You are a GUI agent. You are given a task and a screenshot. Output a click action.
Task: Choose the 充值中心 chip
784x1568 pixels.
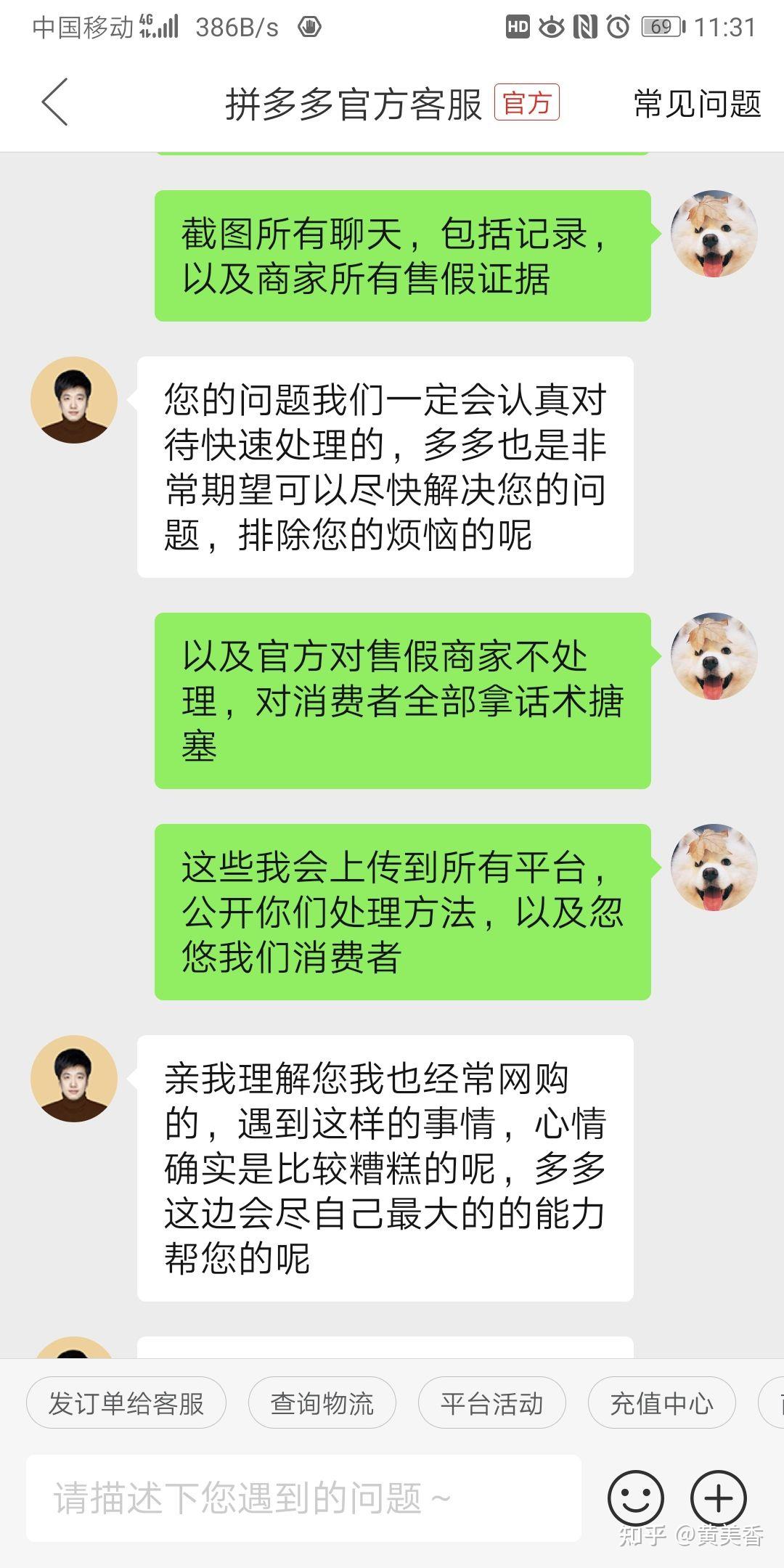tap(662, 1403)
